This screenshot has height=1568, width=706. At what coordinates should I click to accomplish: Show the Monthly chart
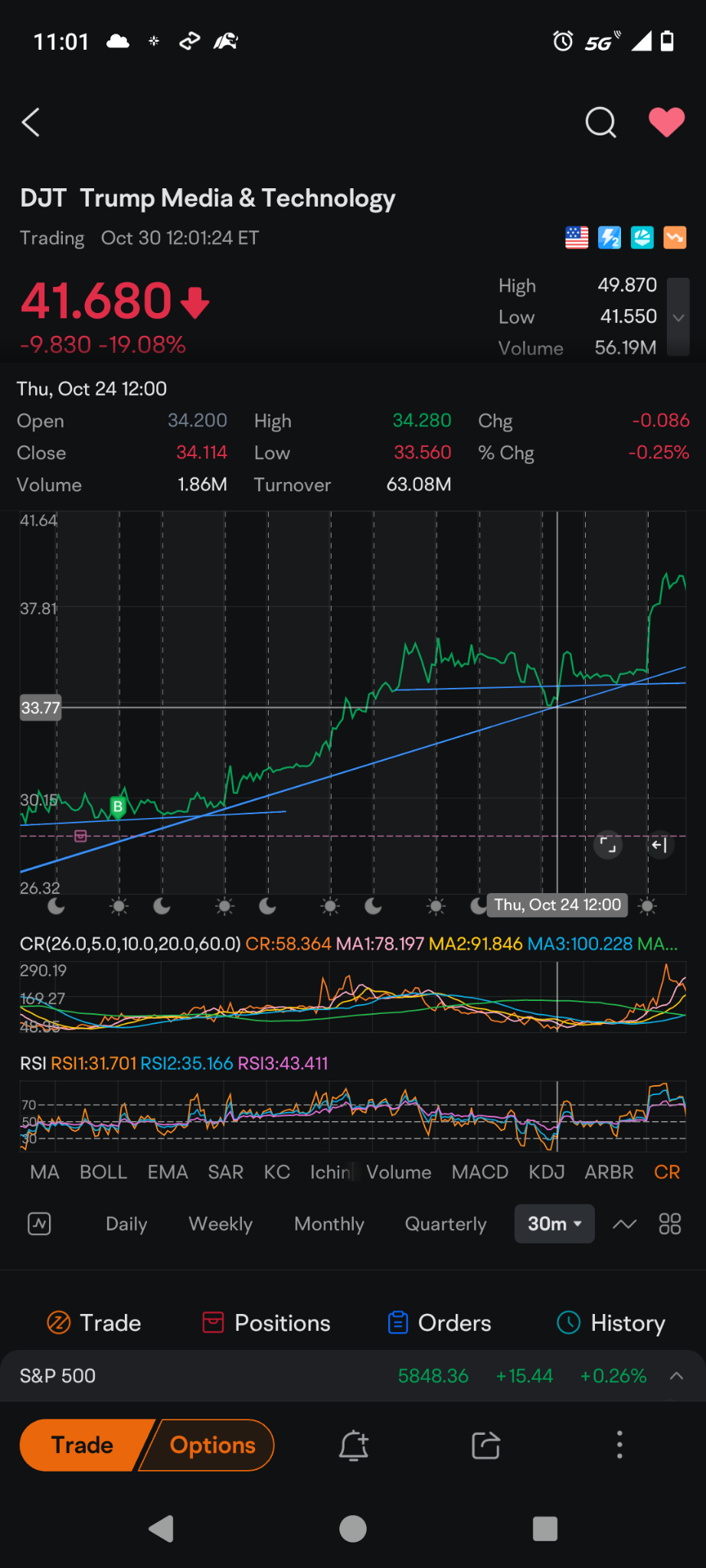click(329, 1224)
